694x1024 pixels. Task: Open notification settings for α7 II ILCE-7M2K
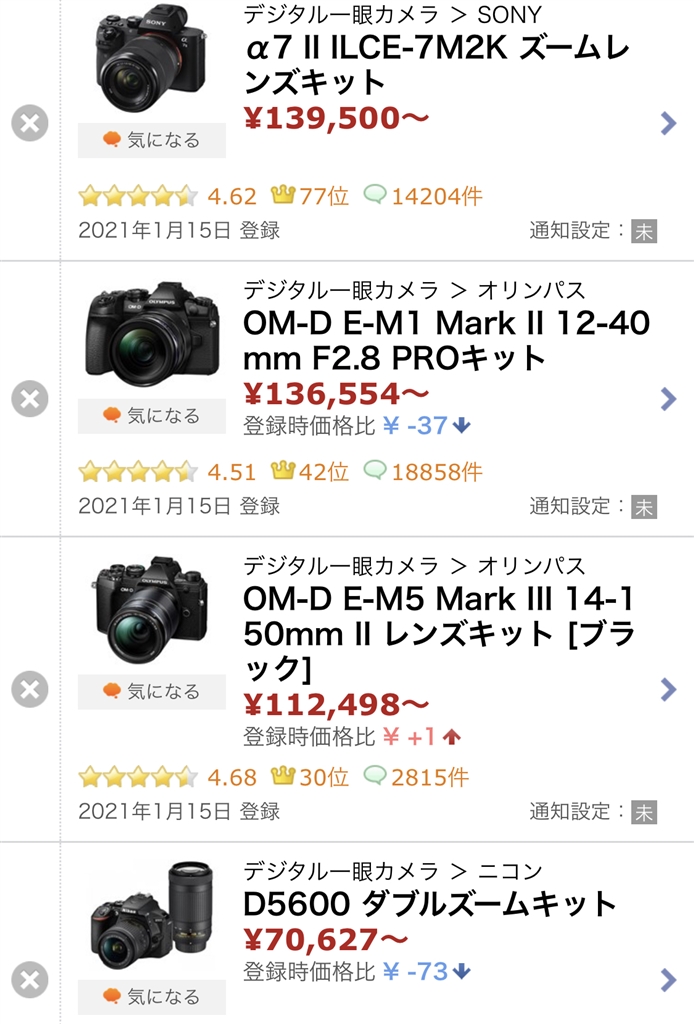(643, 231)
